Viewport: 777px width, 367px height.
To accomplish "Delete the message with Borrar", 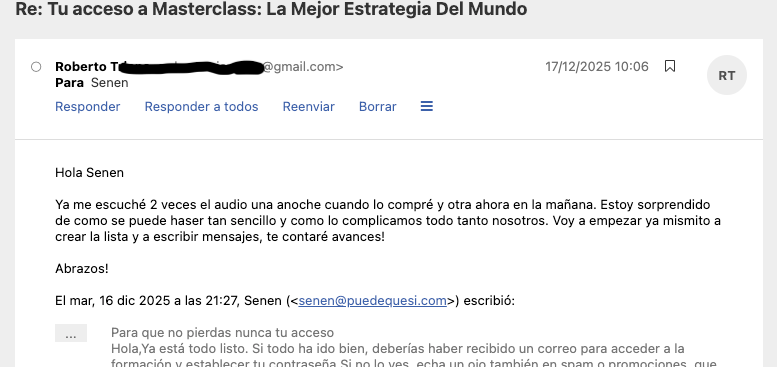I will [378, 106].
